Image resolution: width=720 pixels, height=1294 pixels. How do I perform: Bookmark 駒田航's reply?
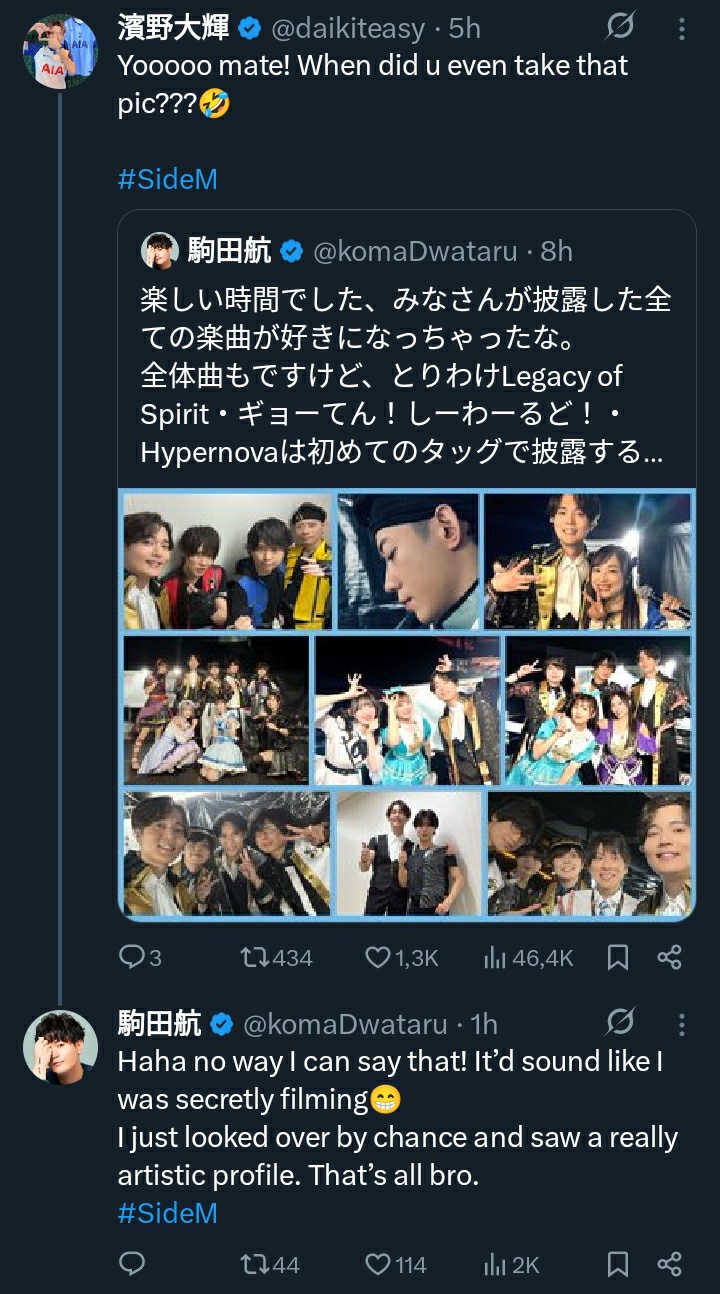coord(618,1265)
